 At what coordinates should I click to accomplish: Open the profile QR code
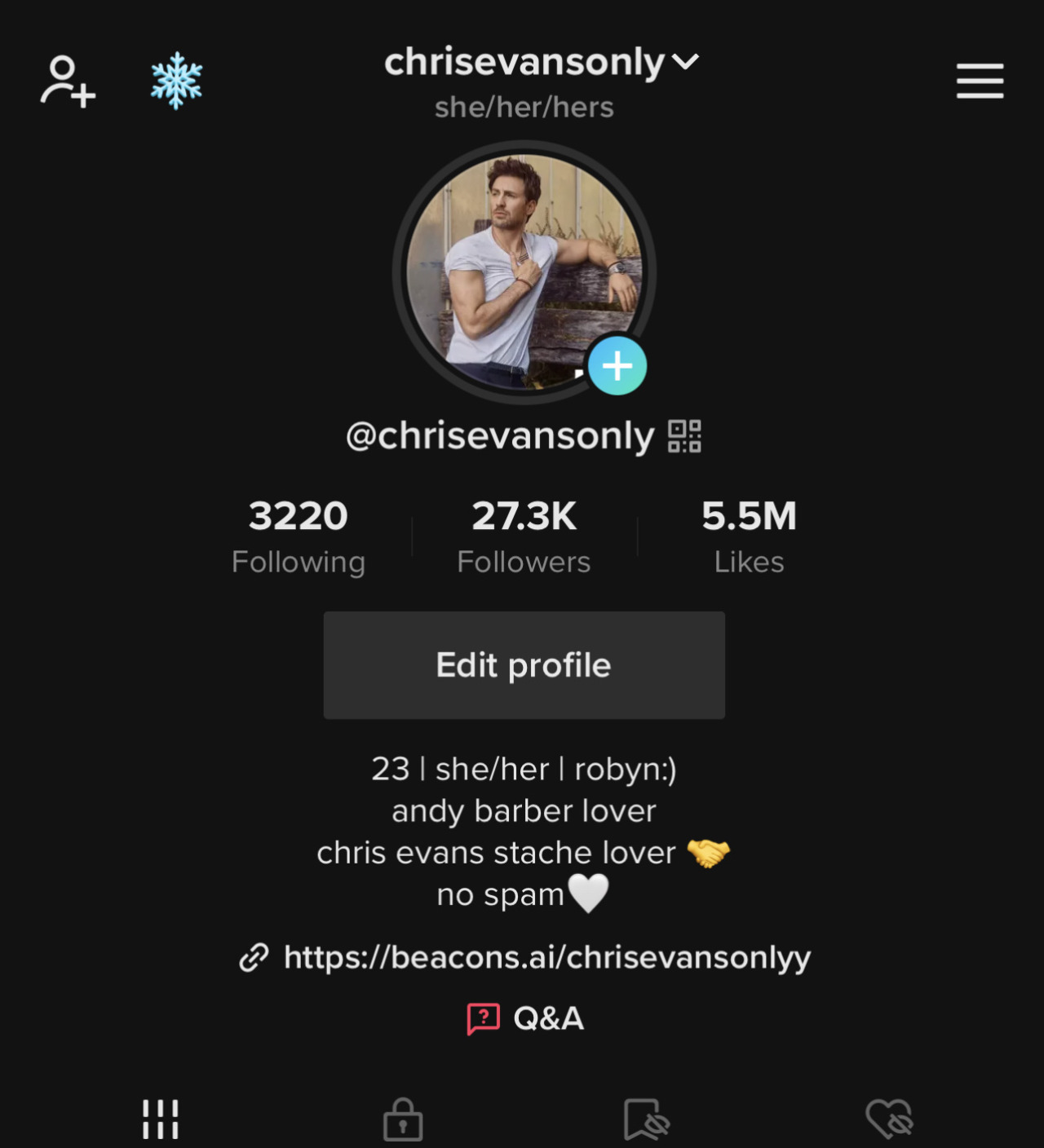pyautogui.click(x=684, y=436)
